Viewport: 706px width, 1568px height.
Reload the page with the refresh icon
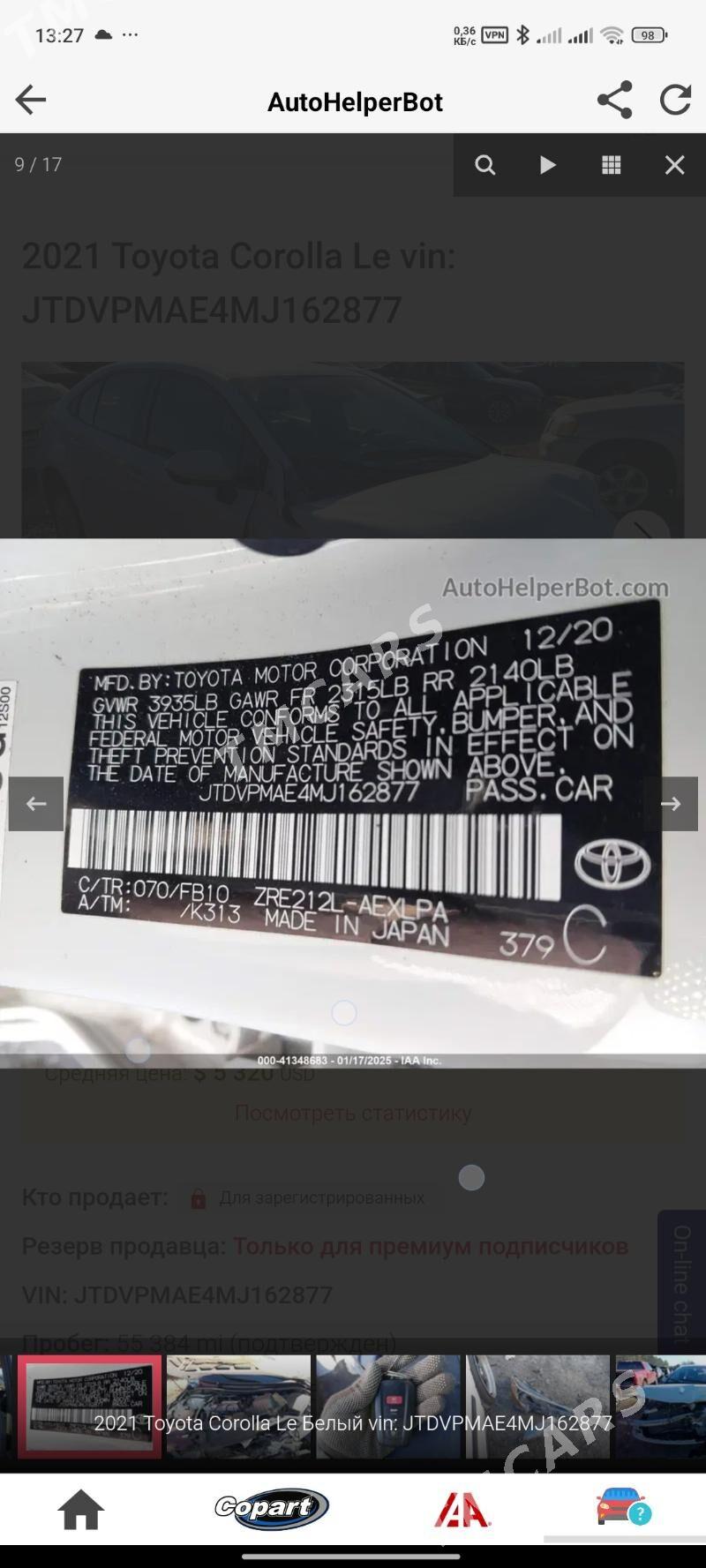(675, 100)
